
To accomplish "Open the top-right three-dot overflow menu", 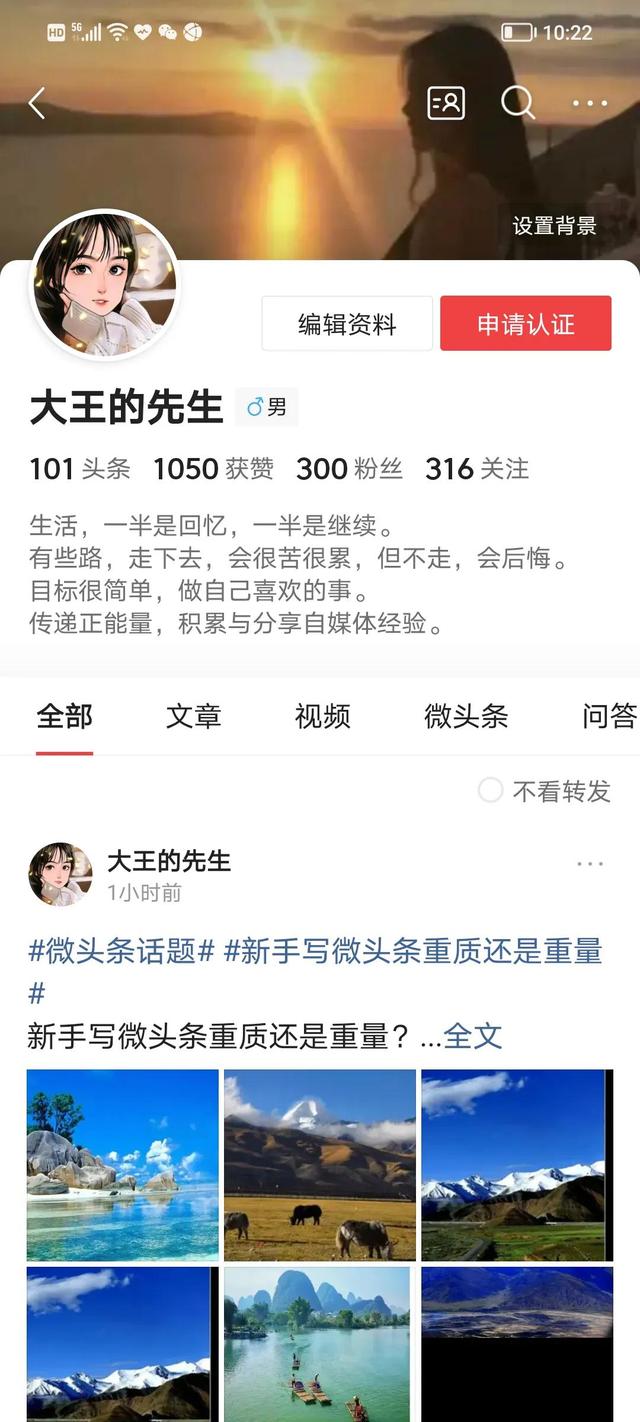I will pos(590,103).
